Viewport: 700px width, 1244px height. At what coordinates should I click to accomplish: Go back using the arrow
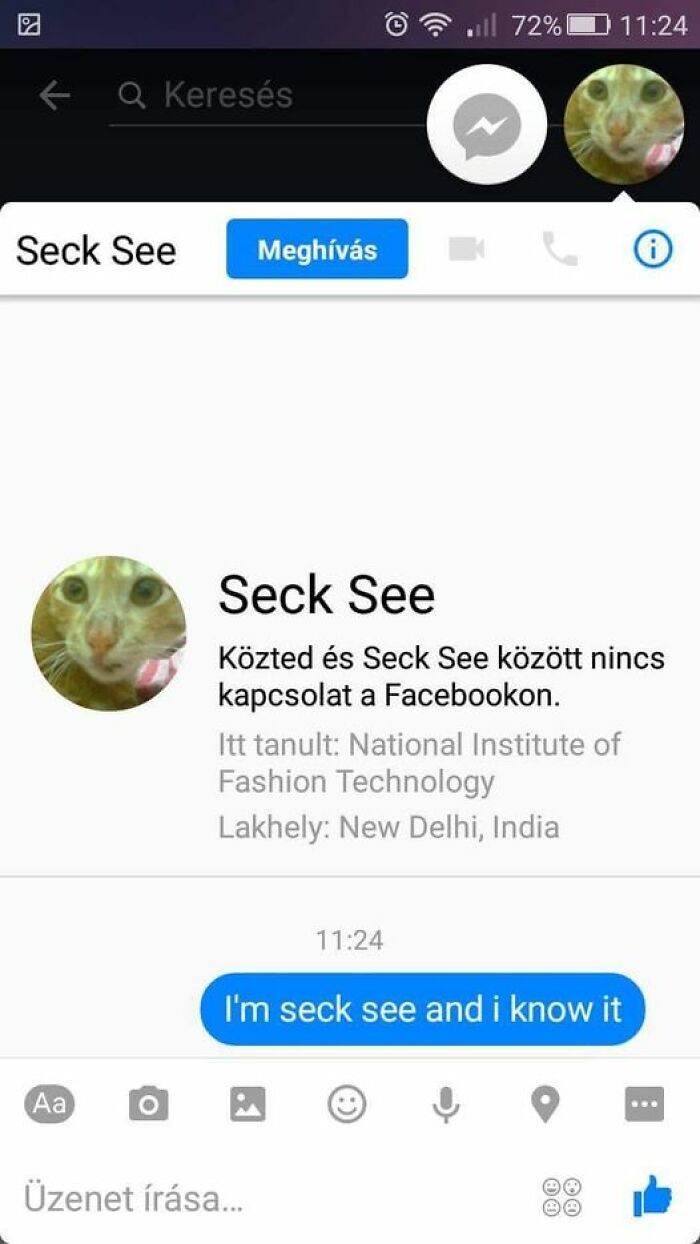click(54, 96)
